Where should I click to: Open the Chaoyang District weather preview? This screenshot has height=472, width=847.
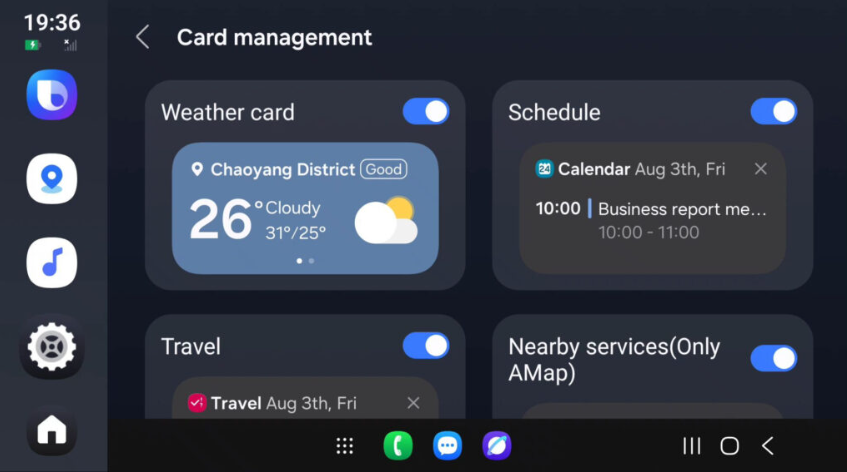305,208
